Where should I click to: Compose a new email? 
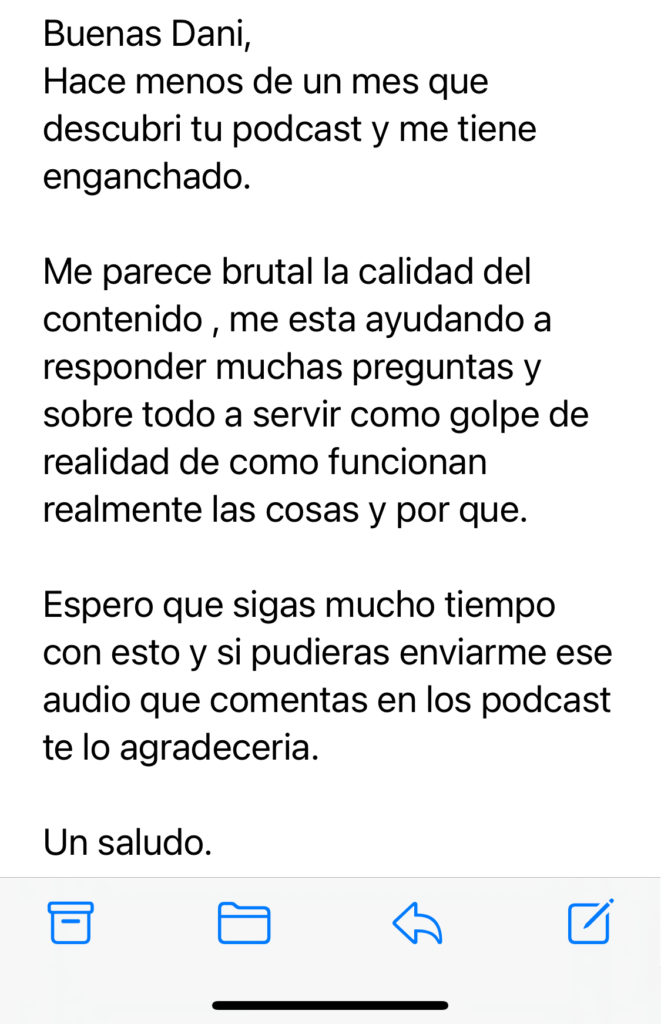point(590,922)
